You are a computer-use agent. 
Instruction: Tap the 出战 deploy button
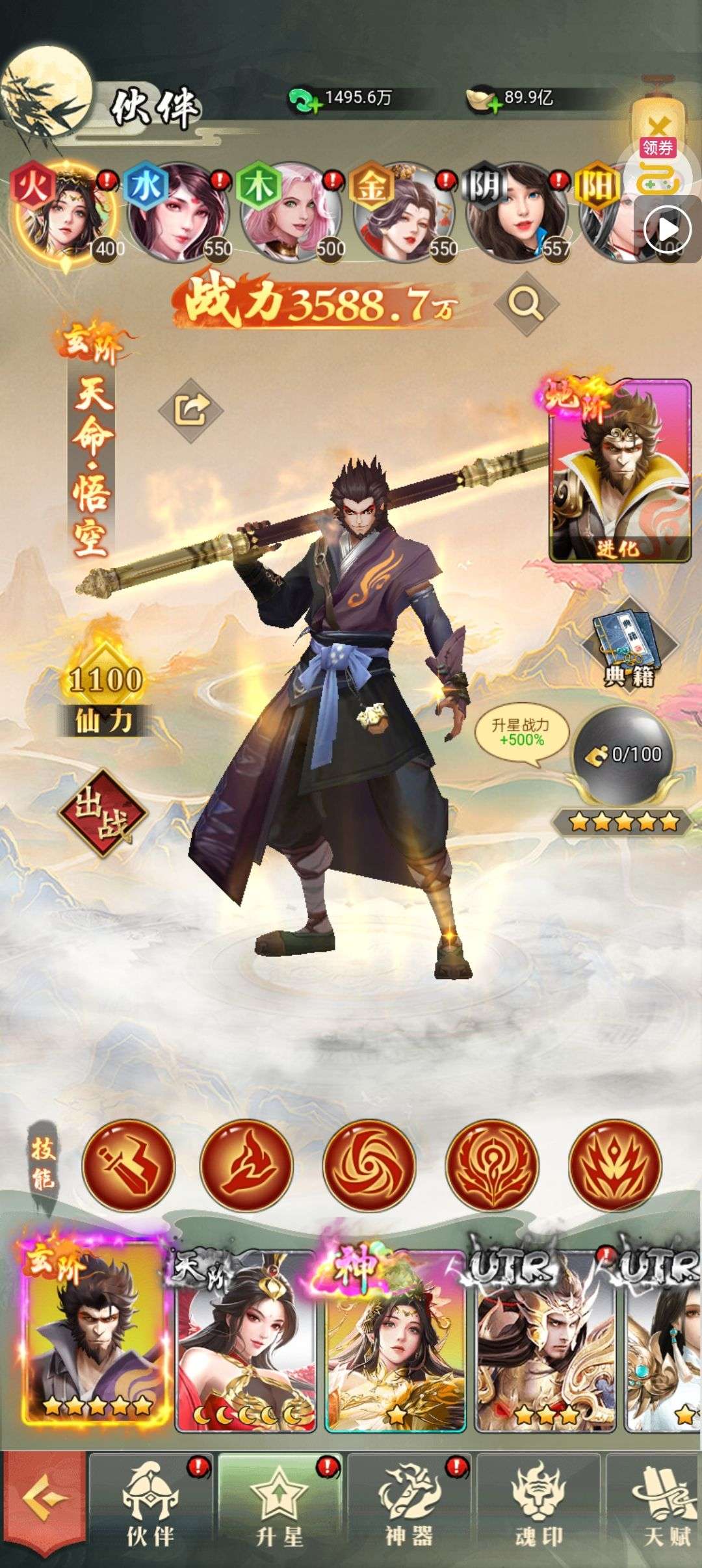pyautogui.click(x=103, y=814)
